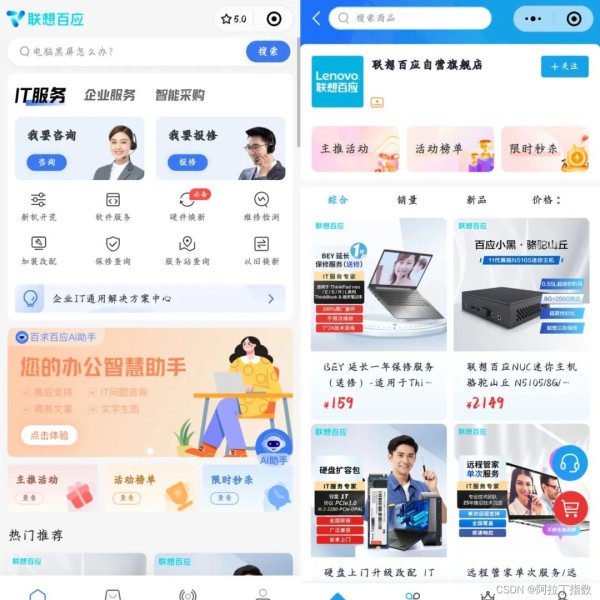Tap the 报修 button on the 我要报修 card

187,162
